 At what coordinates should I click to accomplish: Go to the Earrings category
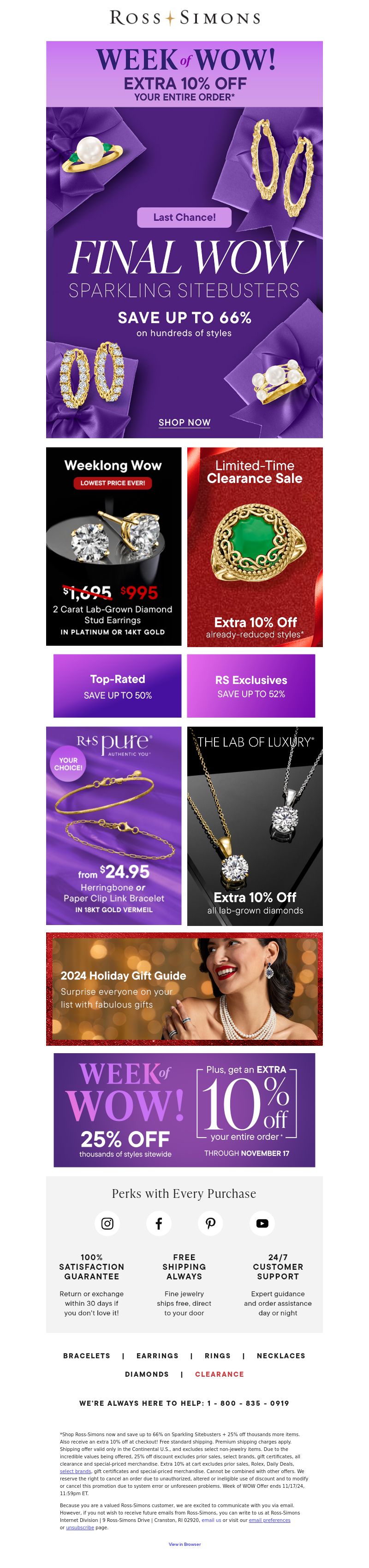(x=157, y=1356)
